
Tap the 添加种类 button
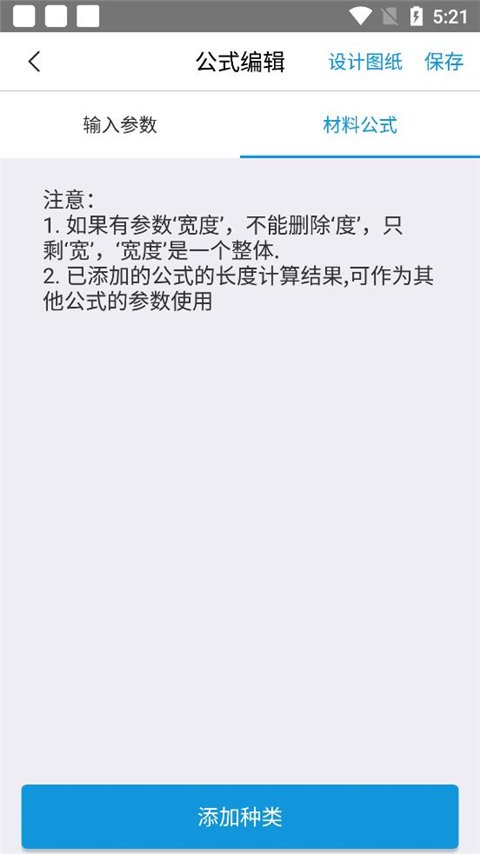point(240,816)
